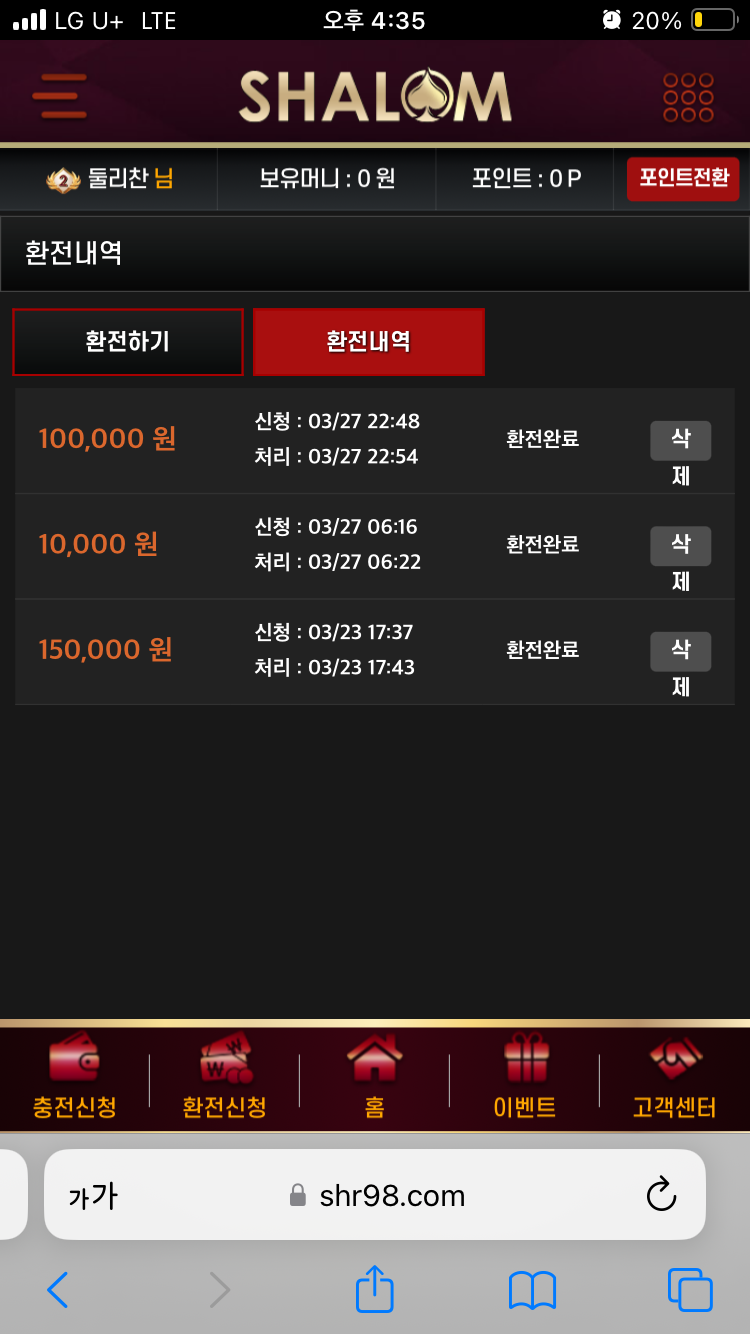
Task: Reload the page
Action: pyautogui.click(x=661, y=1195)
